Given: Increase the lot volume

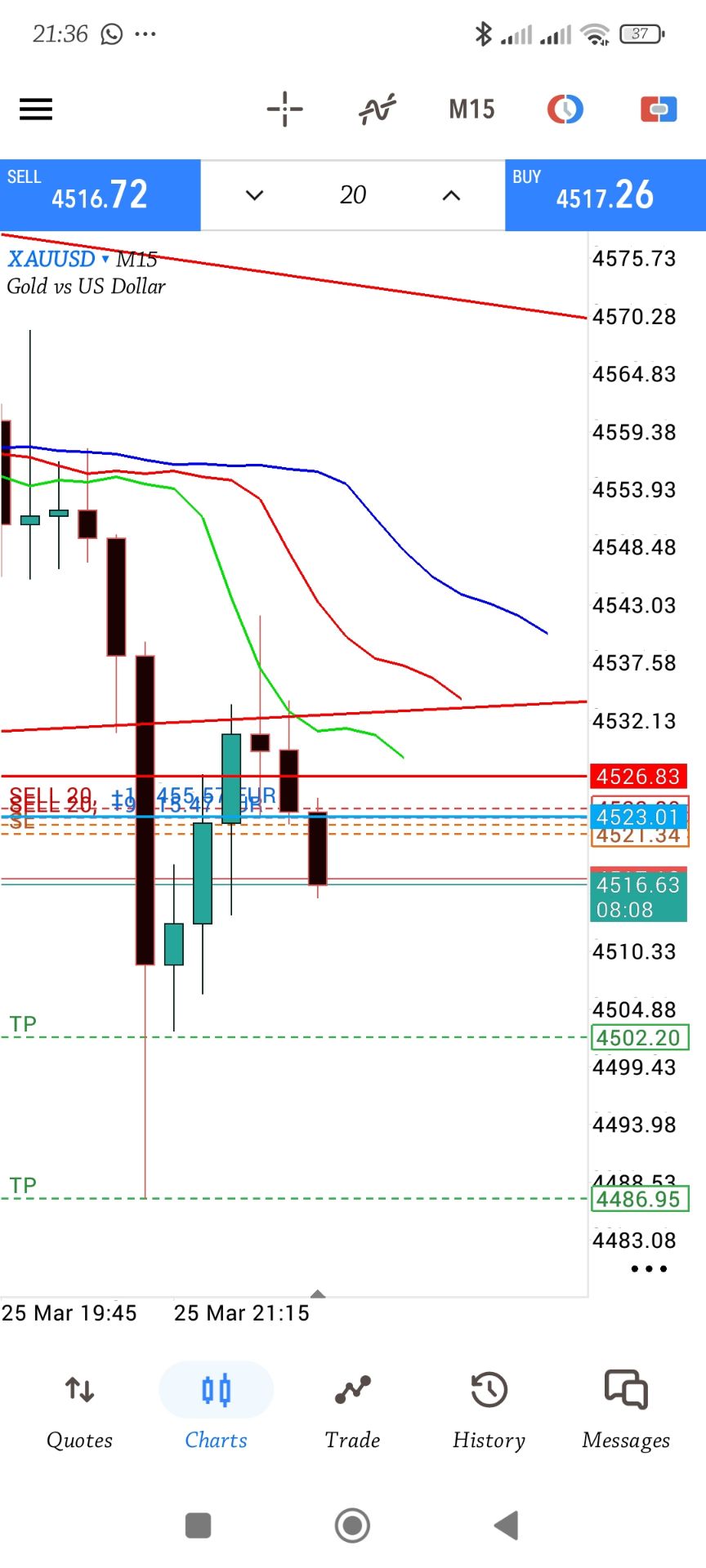Looking at the screenshot, I should coord(451,194).
